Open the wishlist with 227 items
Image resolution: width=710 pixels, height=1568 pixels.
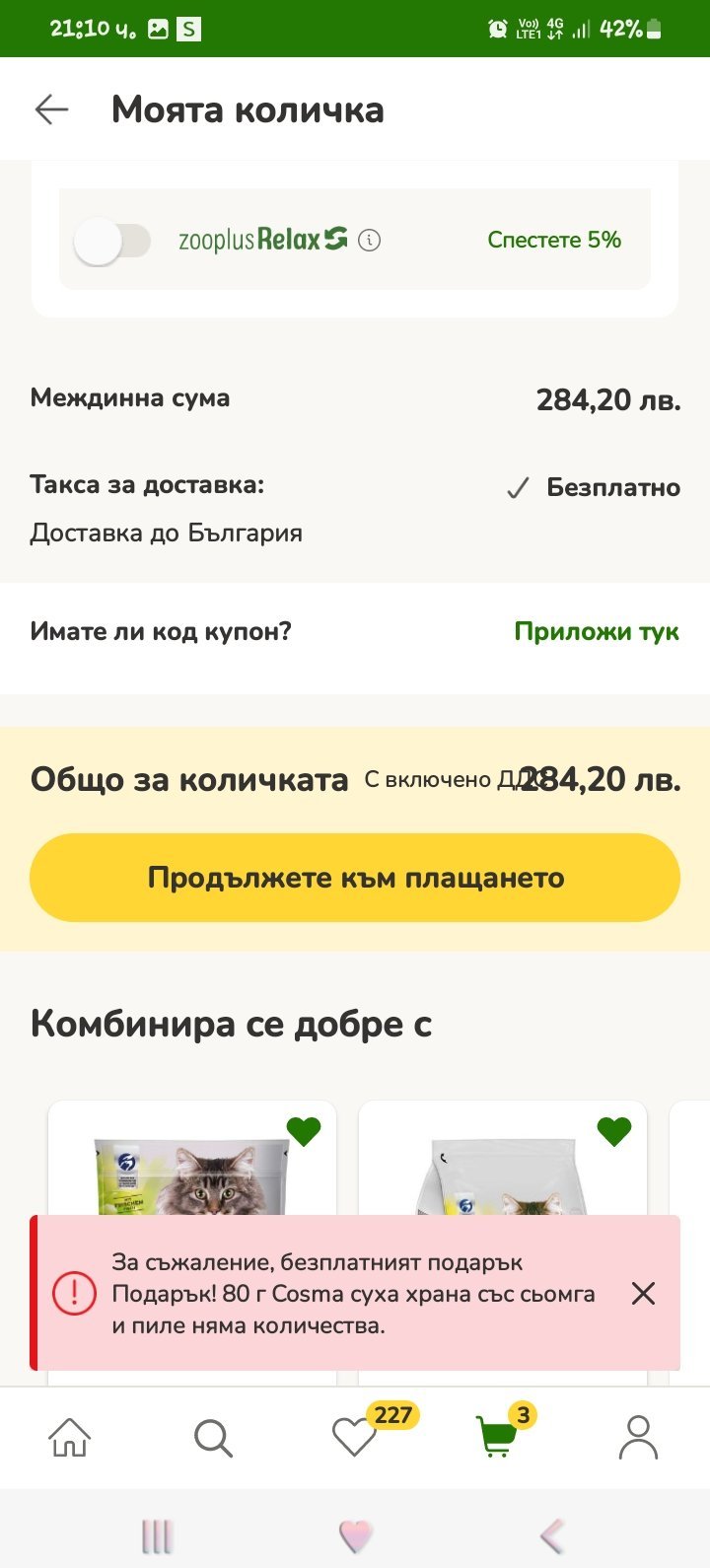coord(355,1439)
